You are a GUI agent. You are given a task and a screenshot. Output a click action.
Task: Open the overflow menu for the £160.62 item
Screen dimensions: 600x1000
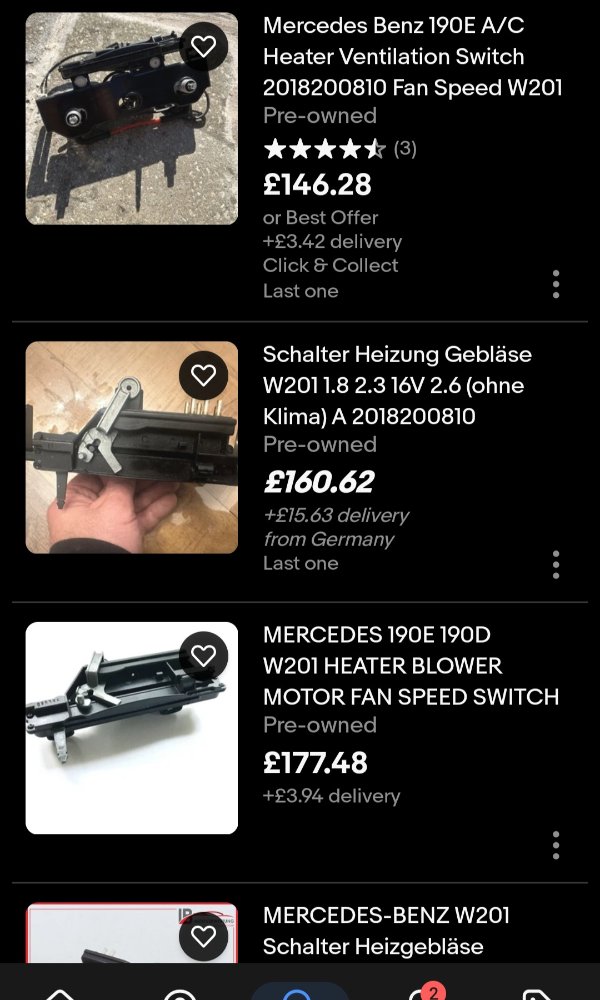point(556,565)
